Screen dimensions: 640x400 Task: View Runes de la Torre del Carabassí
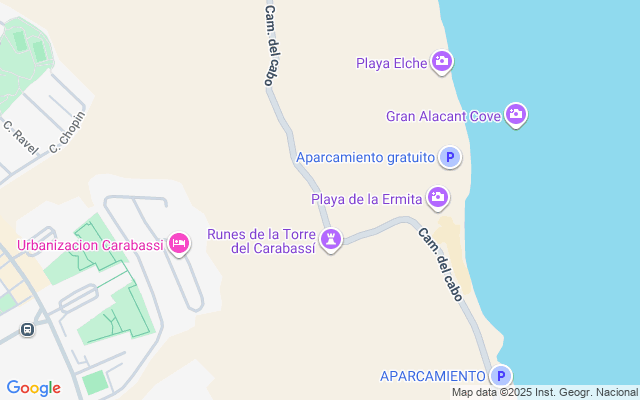click(331, 240)
